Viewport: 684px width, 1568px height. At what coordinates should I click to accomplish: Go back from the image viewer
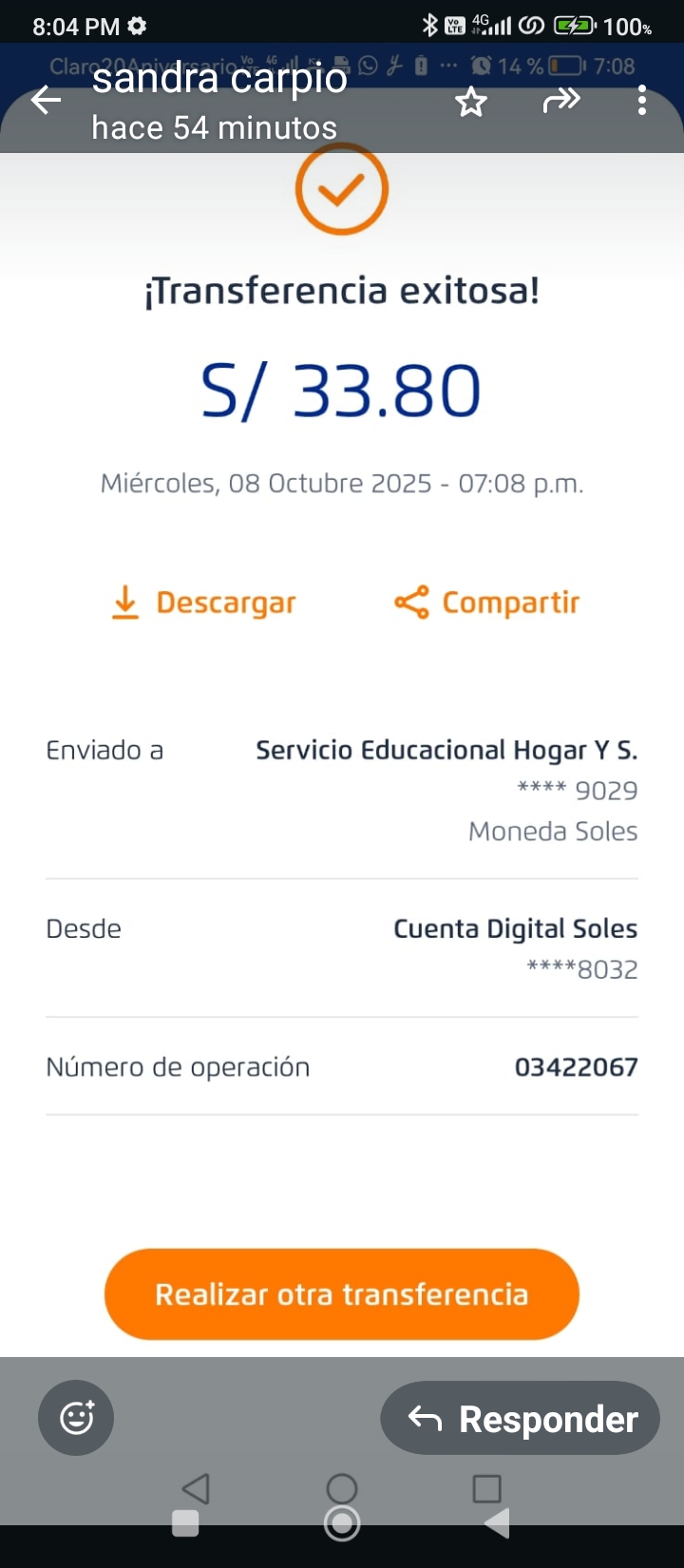click(x=46, y=100)
